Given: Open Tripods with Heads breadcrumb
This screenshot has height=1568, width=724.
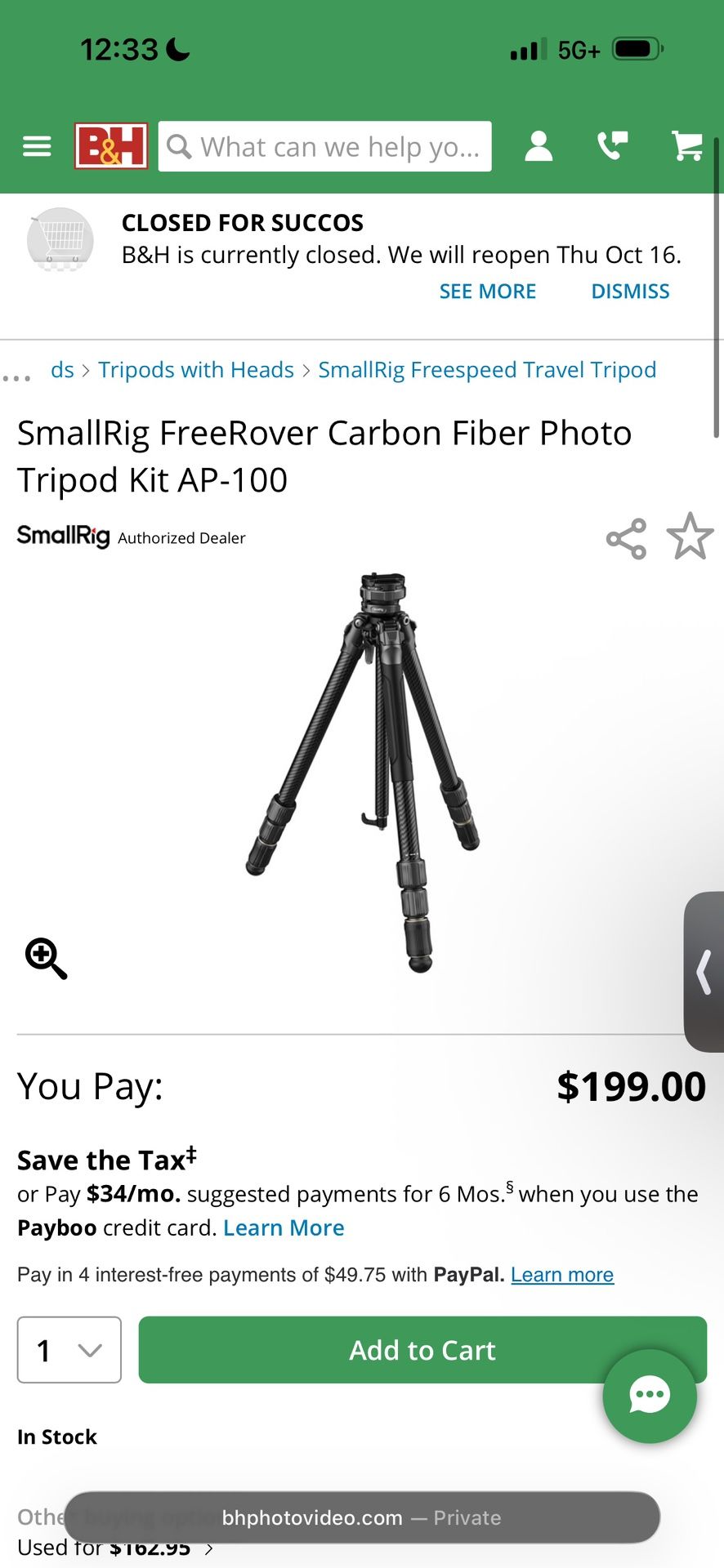Looking at the screenshot, I should (x=196, y=370).
